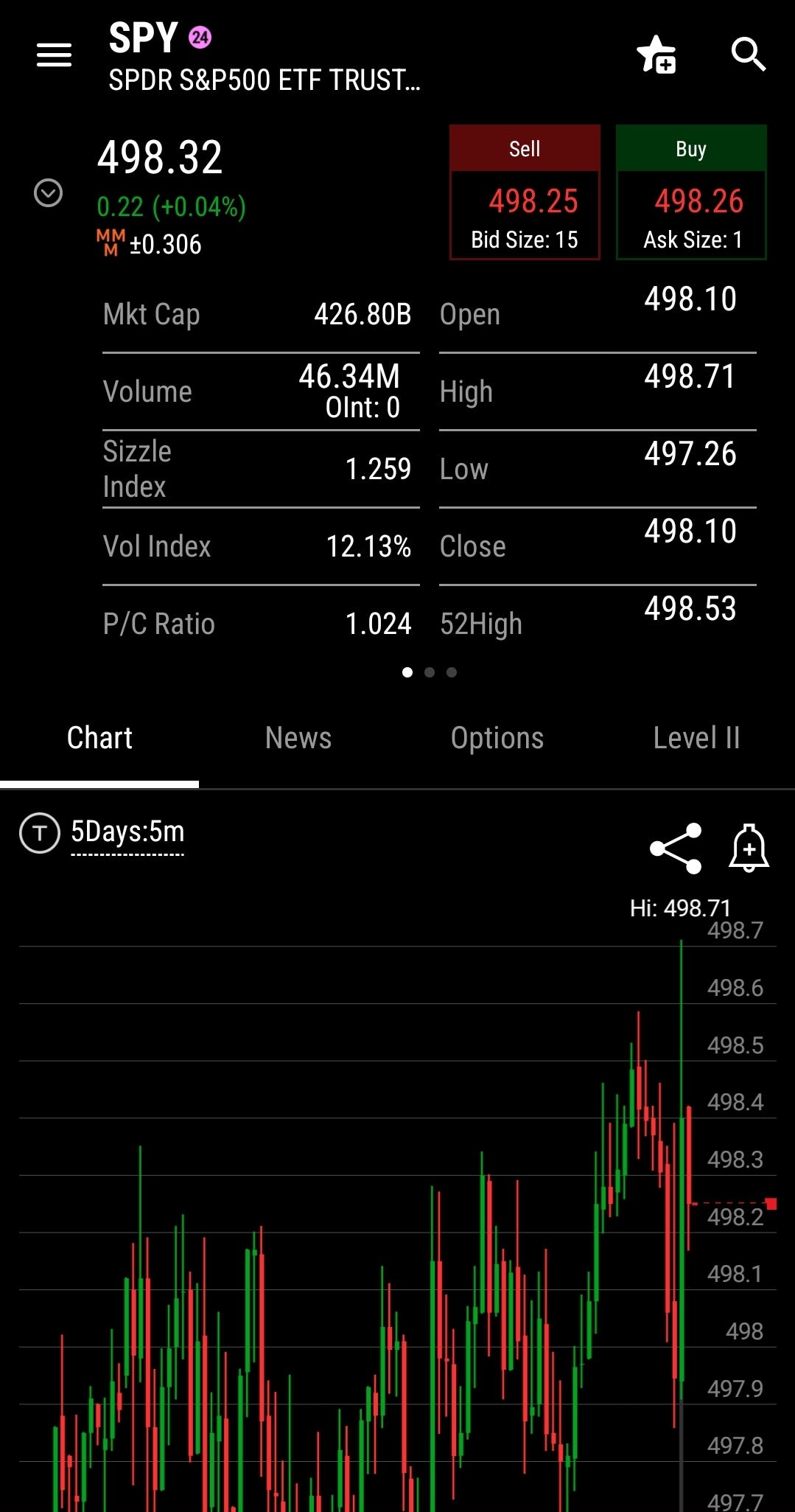Select the Chart tab
The height and width of the screenshot is (1512, 795).
[x=99, y=738]
